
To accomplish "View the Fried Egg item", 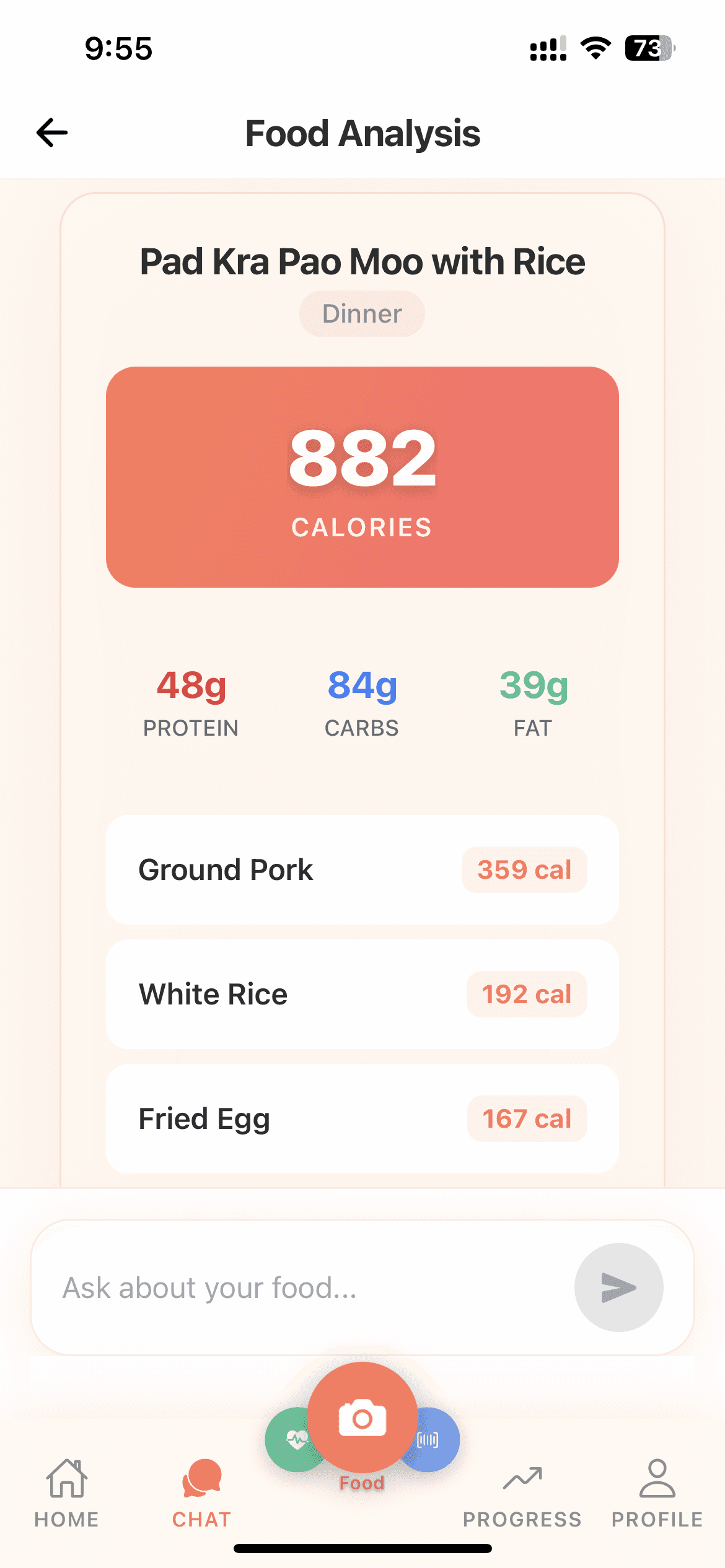I will [x=362, y=1118].
